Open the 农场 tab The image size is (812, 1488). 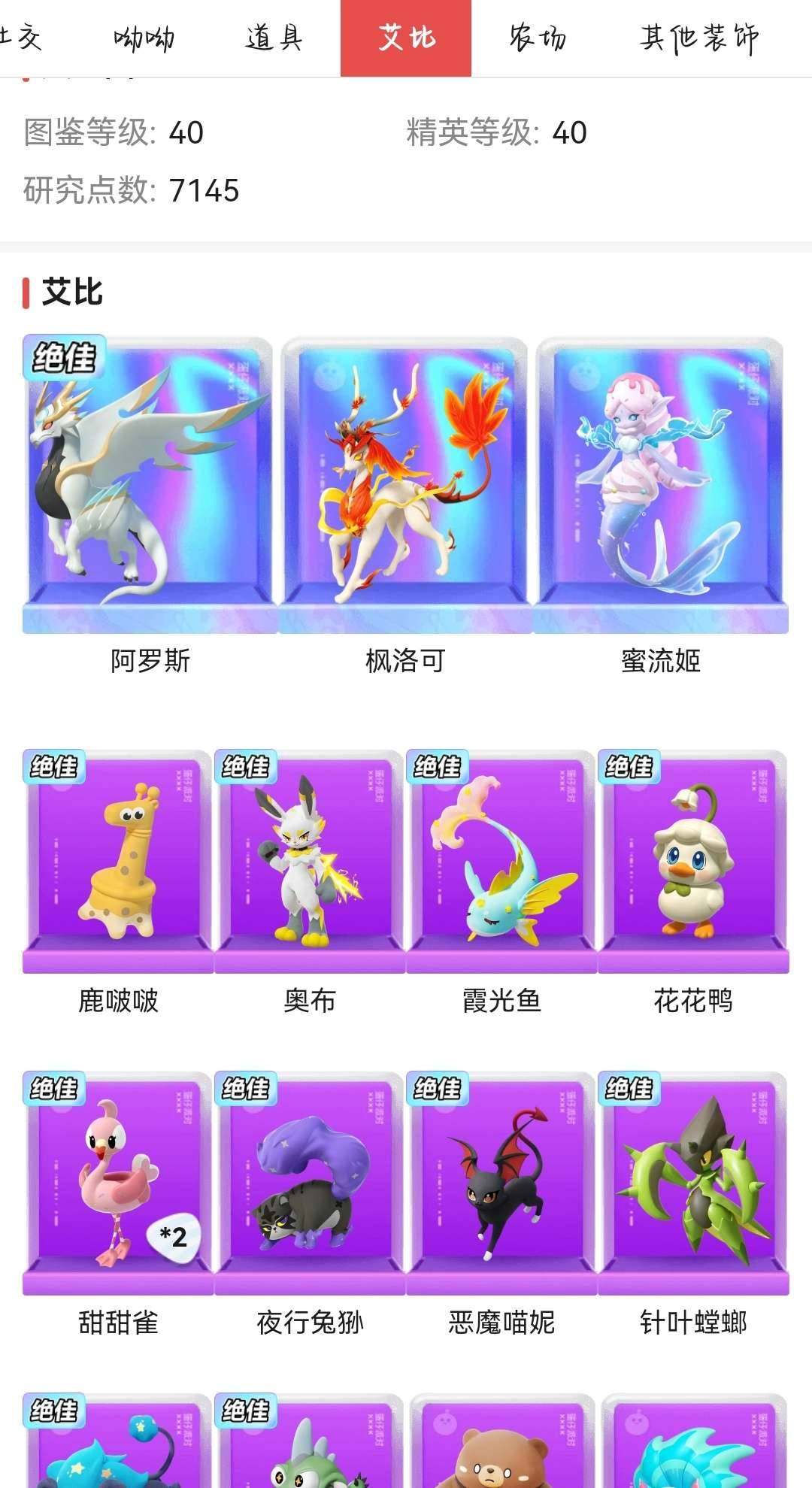point(538,38)
